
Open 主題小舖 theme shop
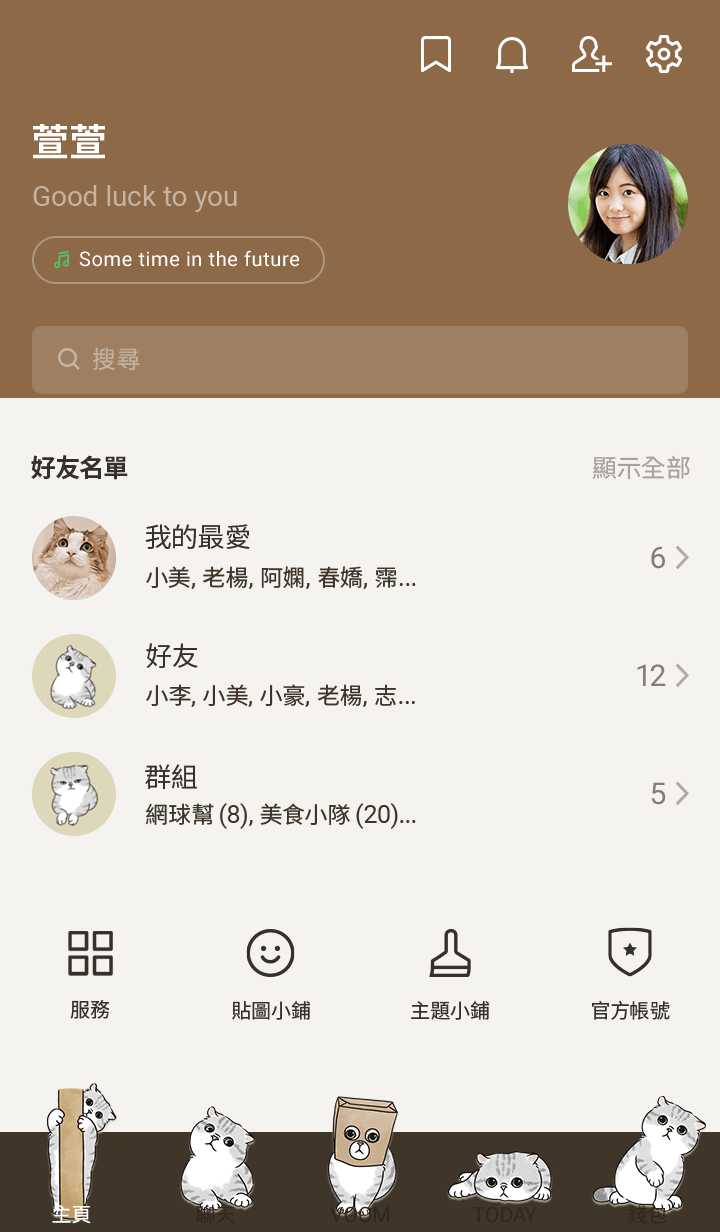pyautogui.click(x=450, y=973)
